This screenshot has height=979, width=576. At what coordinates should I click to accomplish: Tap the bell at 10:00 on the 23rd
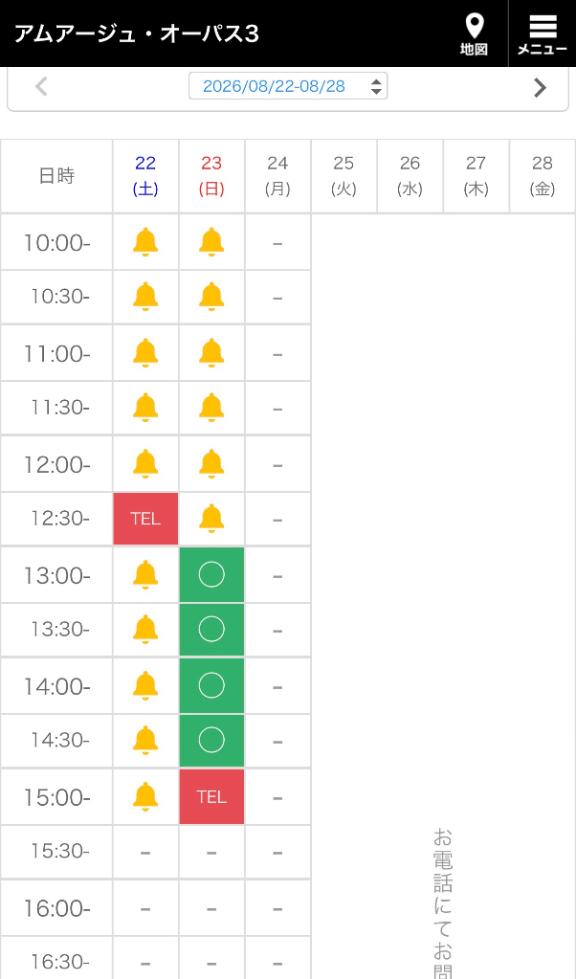tap(212, 242)
